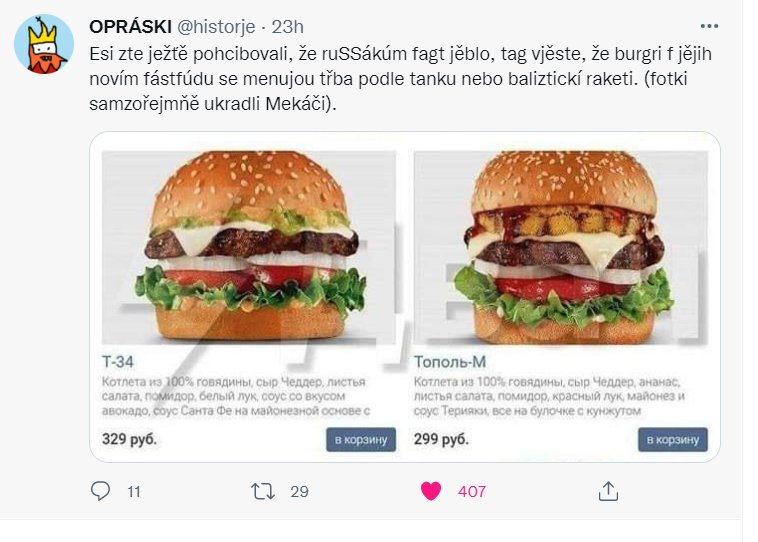Share this tweet
The height and width of the screenshot is (542, 758).
607,491
